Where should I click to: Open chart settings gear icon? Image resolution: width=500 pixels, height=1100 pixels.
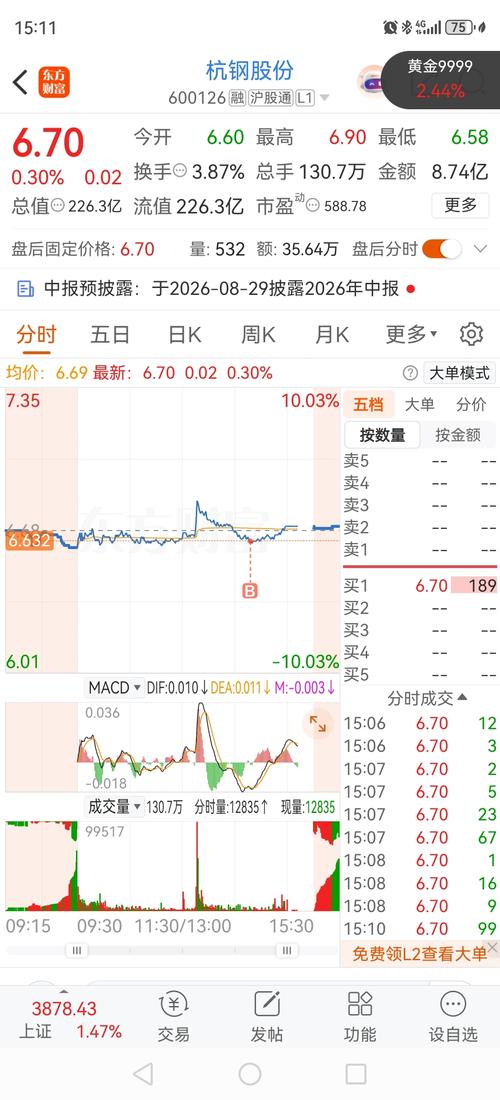tap(471, 335)
